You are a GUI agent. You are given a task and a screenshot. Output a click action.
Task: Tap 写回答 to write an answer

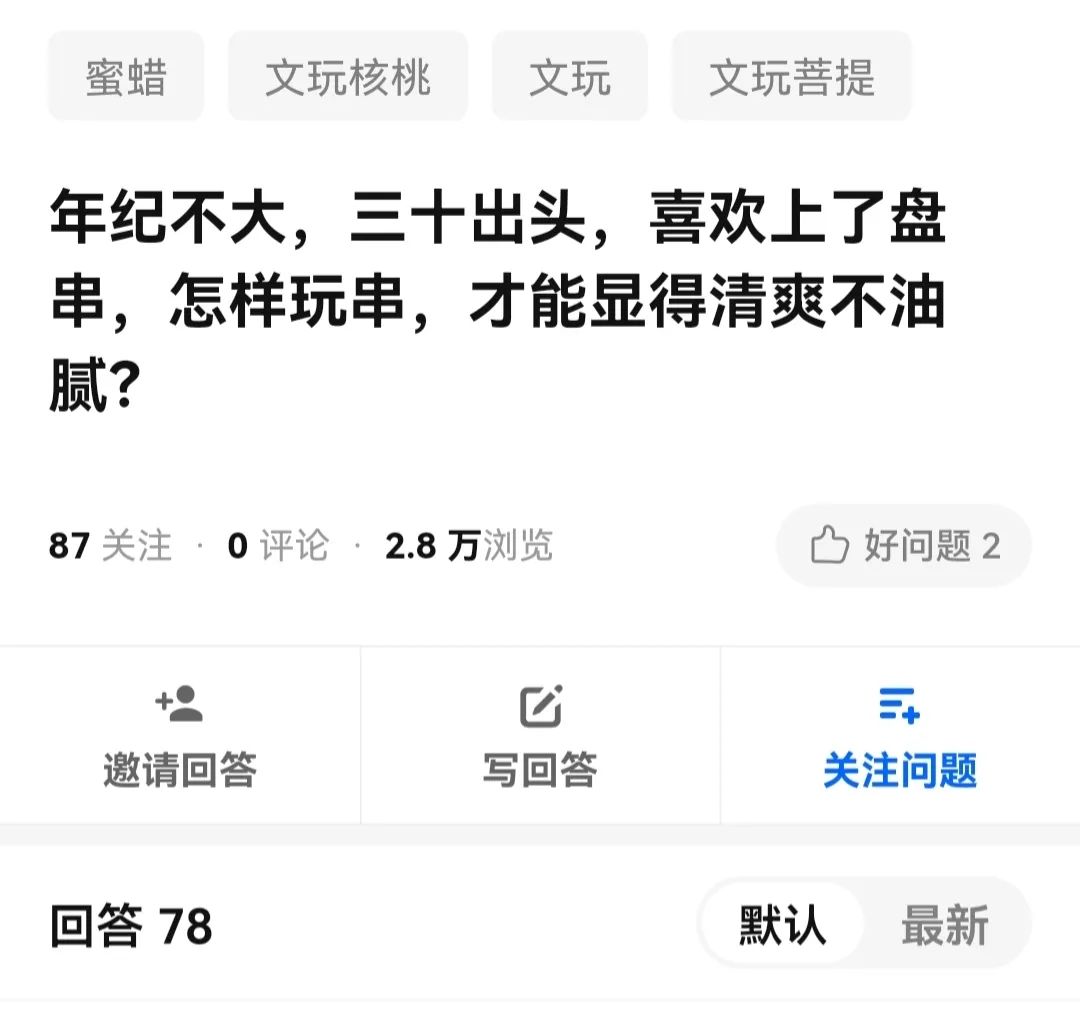tap(540, 738)
